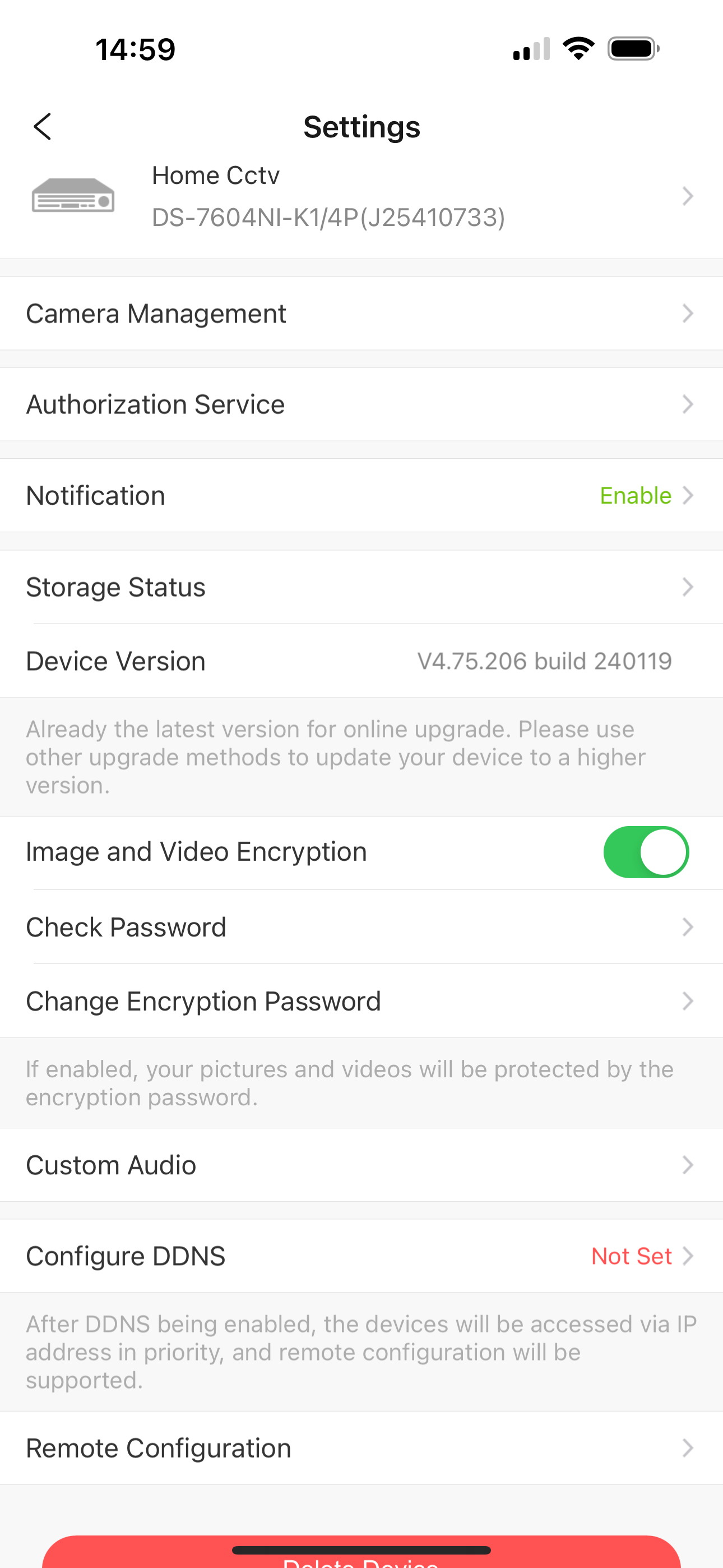
Task: Open Camera Management
Action: (x=361, y=313)
